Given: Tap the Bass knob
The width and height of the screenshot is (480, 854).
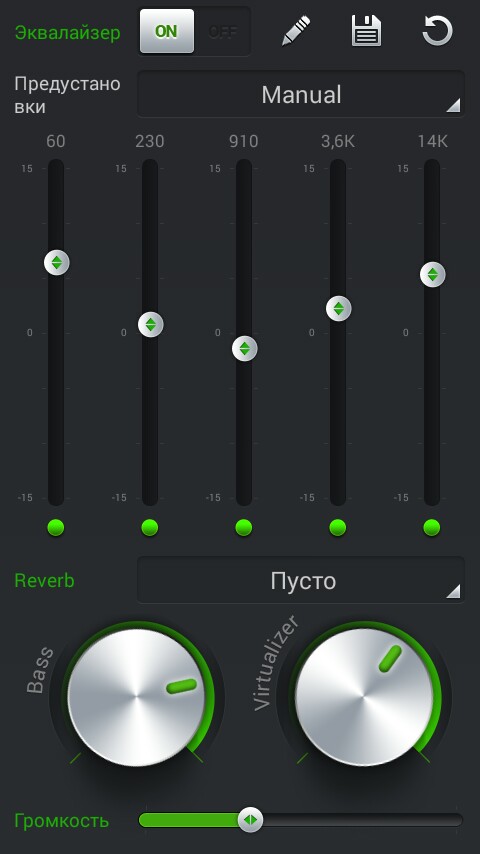Looking at the screenshot, I should 137,697.
